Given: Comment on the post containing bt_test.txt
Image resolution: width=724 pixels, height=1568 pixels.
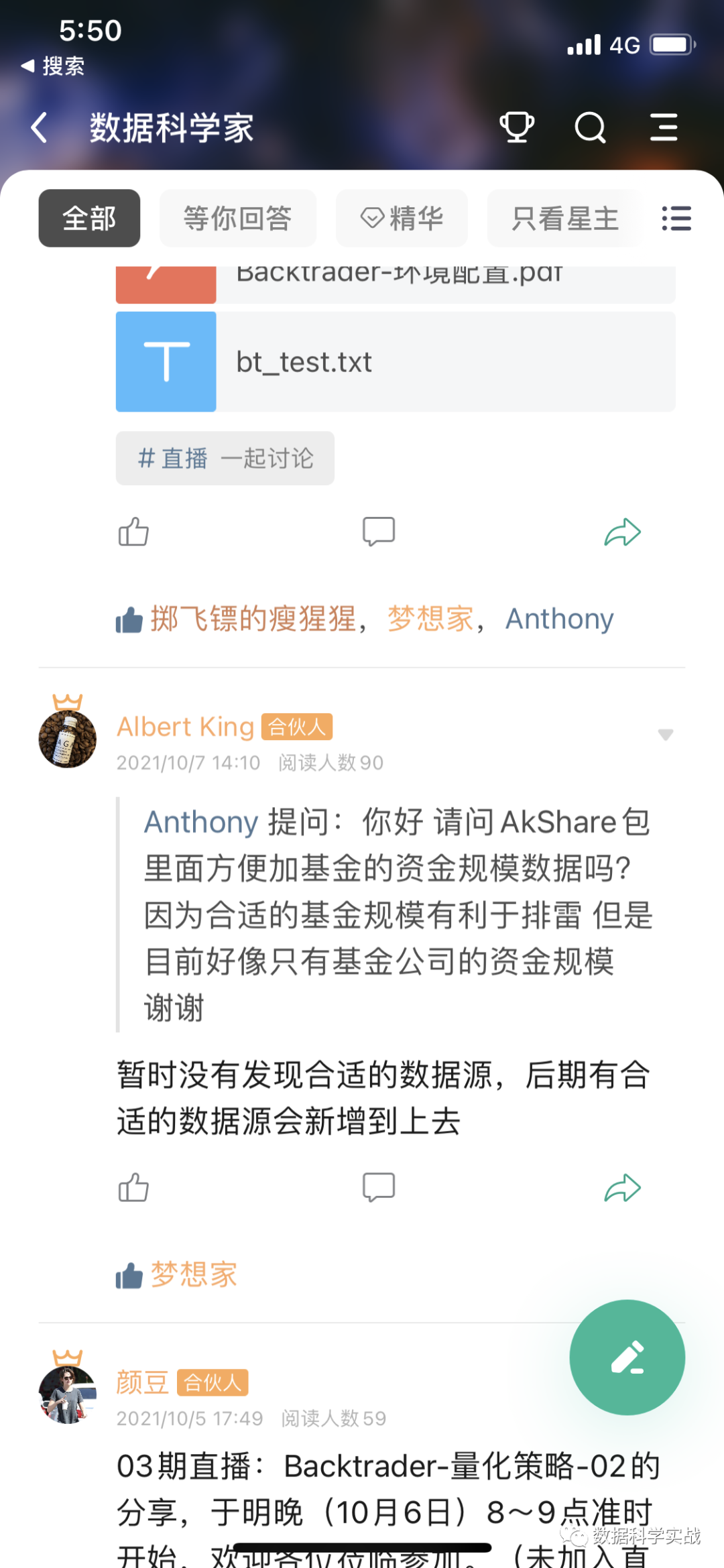Looking at the screenshot, I should pyautogui.click(x=379, y=532).
